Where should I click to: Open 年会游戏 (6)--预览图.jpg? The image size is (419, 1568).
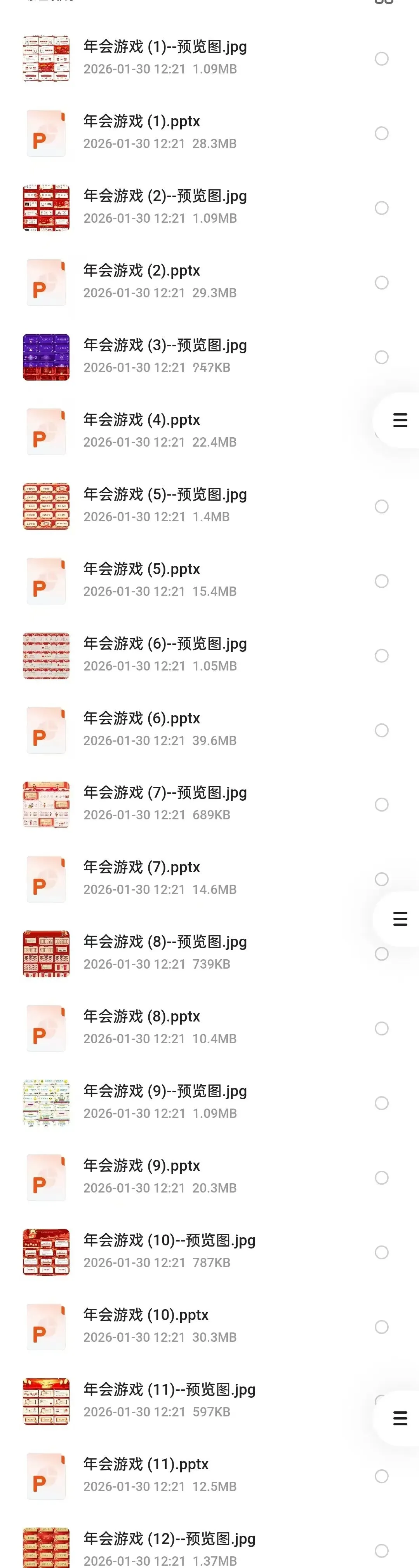pos(164,654)
